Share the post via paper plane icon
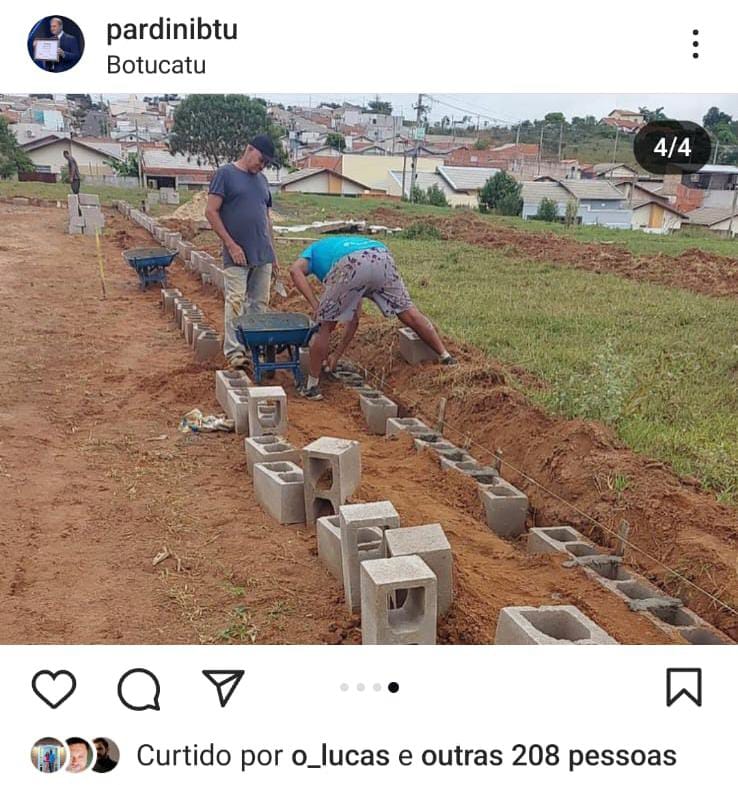 click(223, 688)
